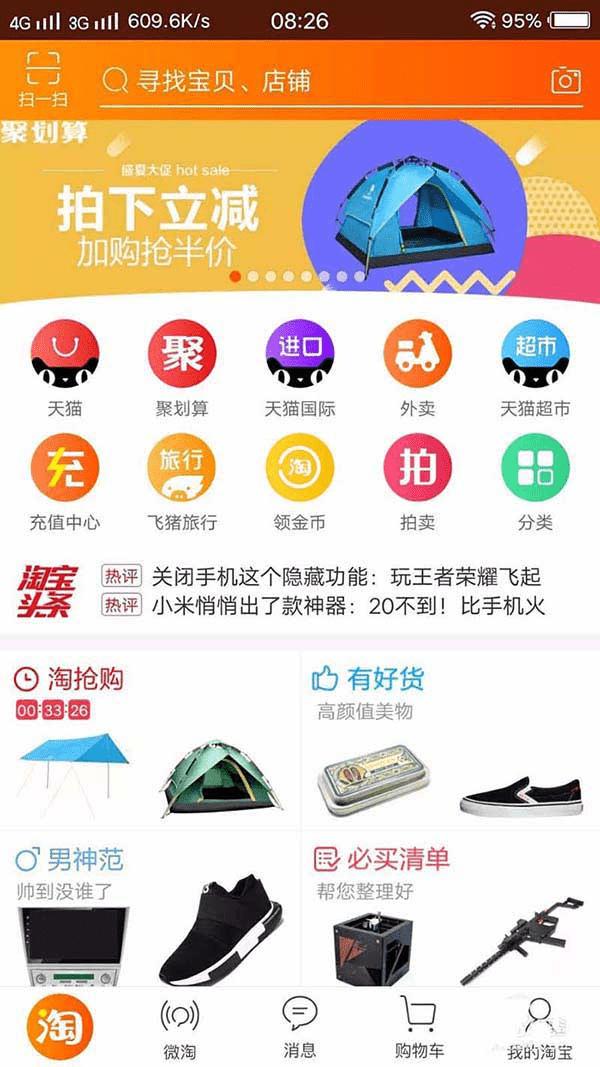Screen dimensions: 600x1067
Task: Open the 扫一扫 scanner
Action: tap(43, 78)
